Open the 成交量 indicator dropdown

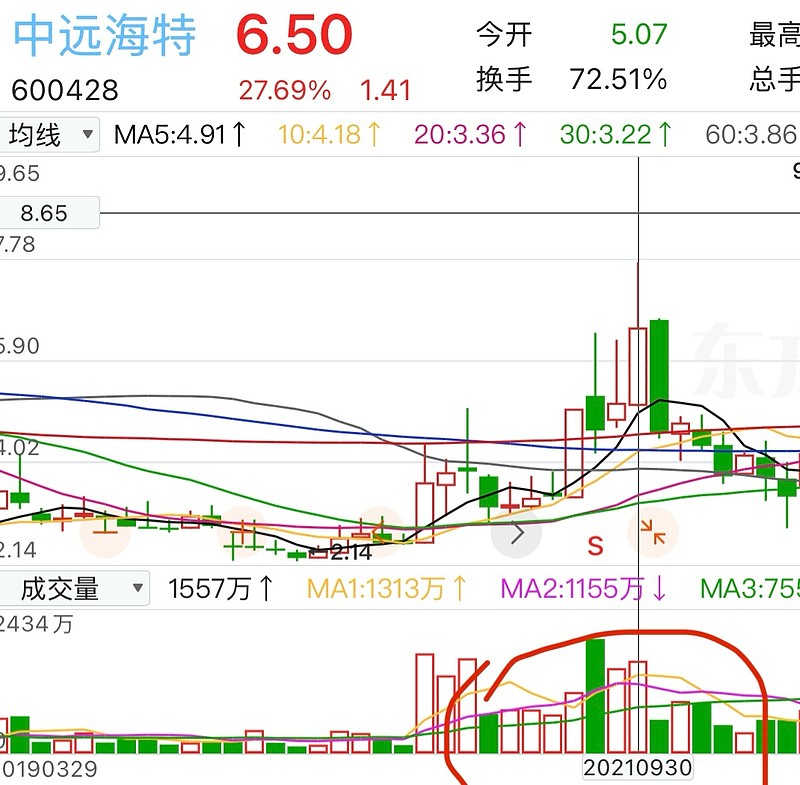(x=74, y=588)
